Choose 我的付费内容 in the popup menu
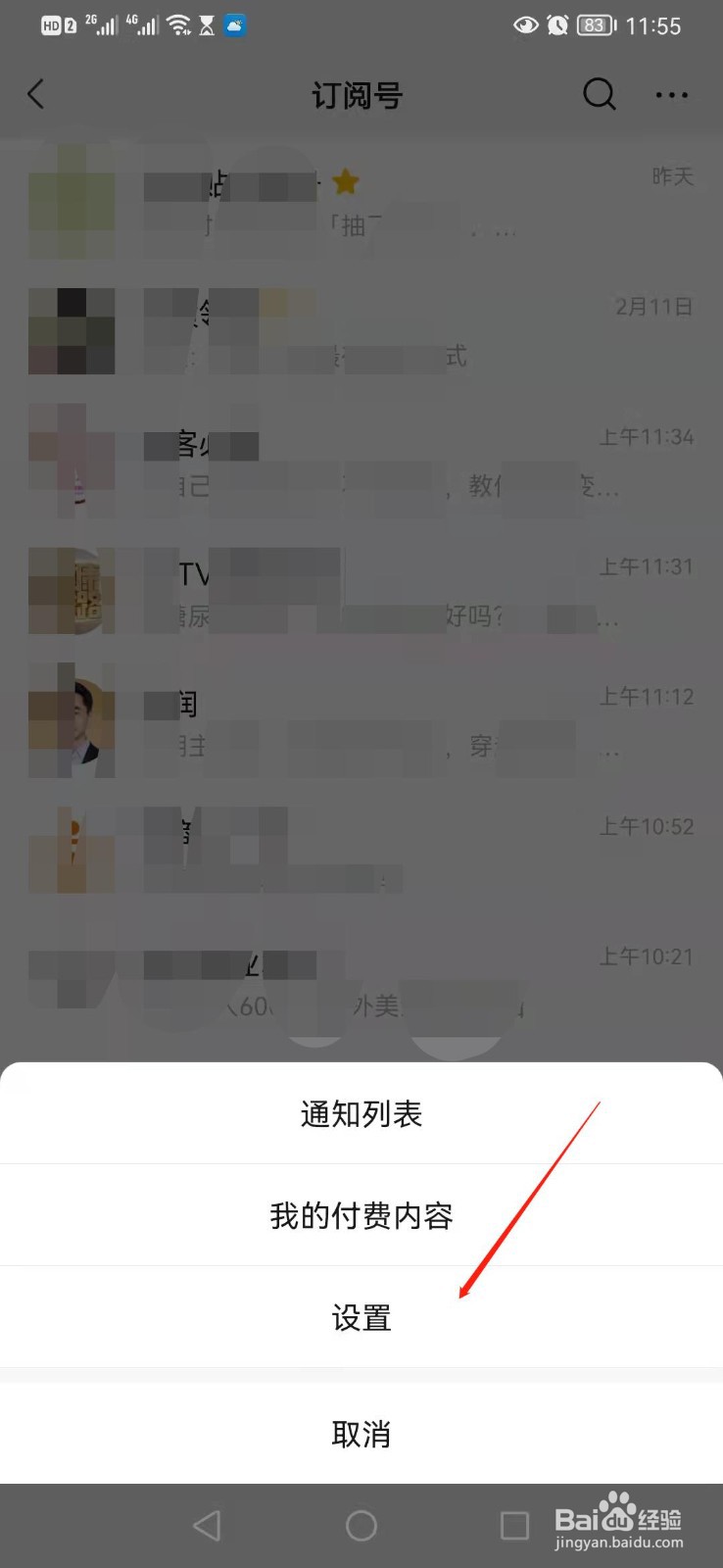The width and height of the screenshot is (723, 1568). [361, 1215]
